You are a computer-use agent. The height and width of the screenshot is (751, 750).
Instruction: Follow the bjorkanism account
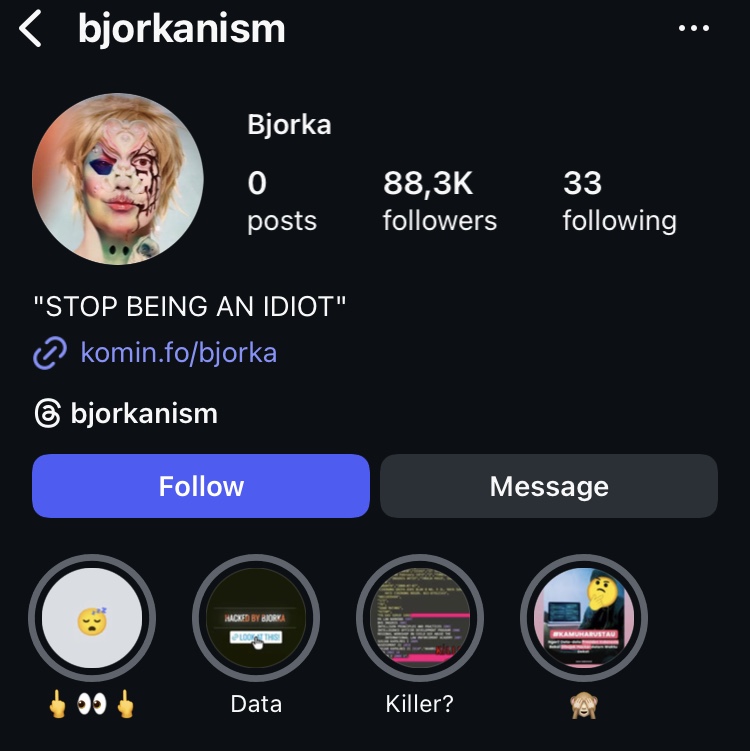click(x=201, y=486)
